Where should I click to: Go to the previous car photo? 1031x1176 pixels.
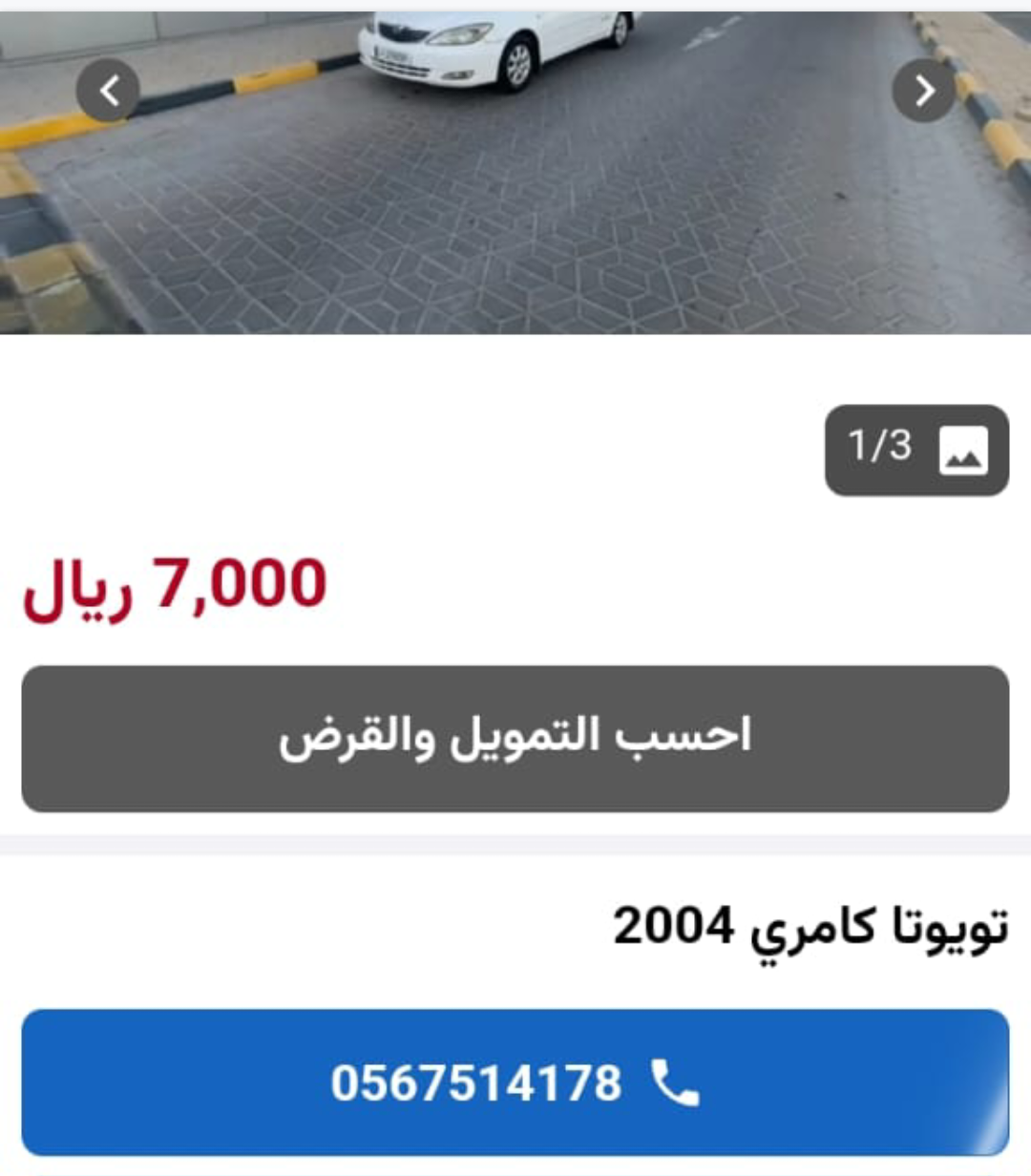[x=108, y=91]
